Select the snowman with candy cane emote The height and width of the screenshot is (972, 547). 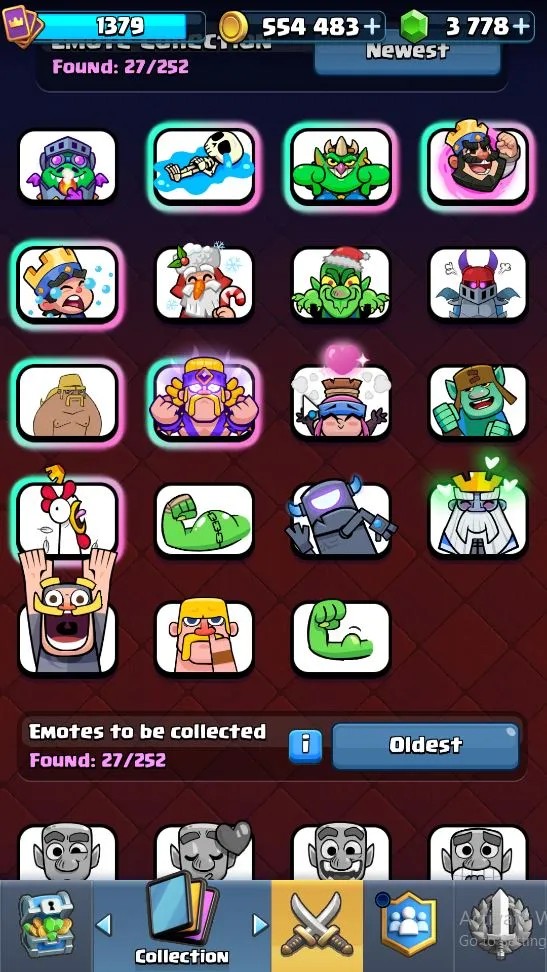pos(204,283)
